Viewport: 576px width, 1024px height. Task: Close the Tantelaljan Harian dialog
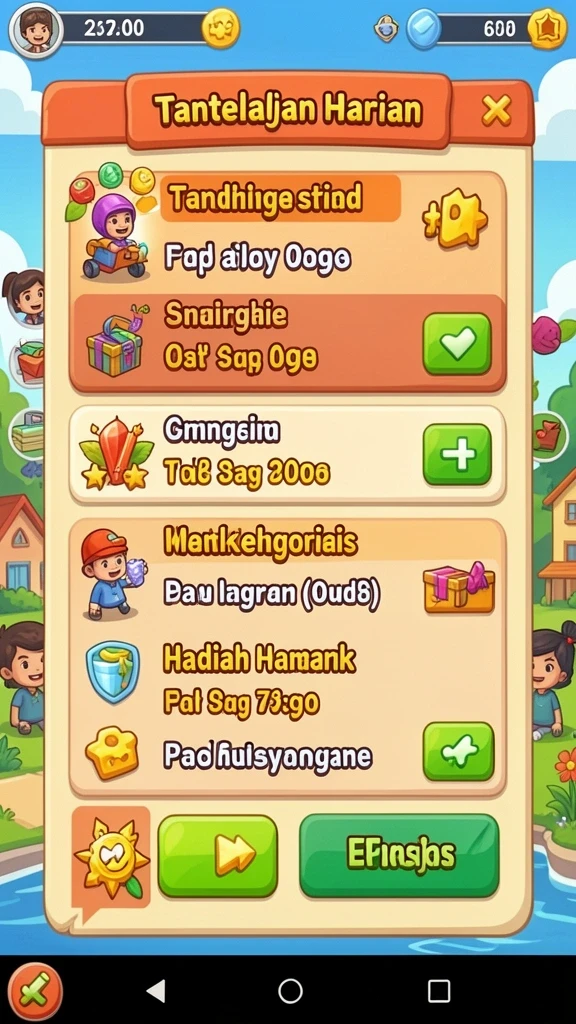pos(496,112)
